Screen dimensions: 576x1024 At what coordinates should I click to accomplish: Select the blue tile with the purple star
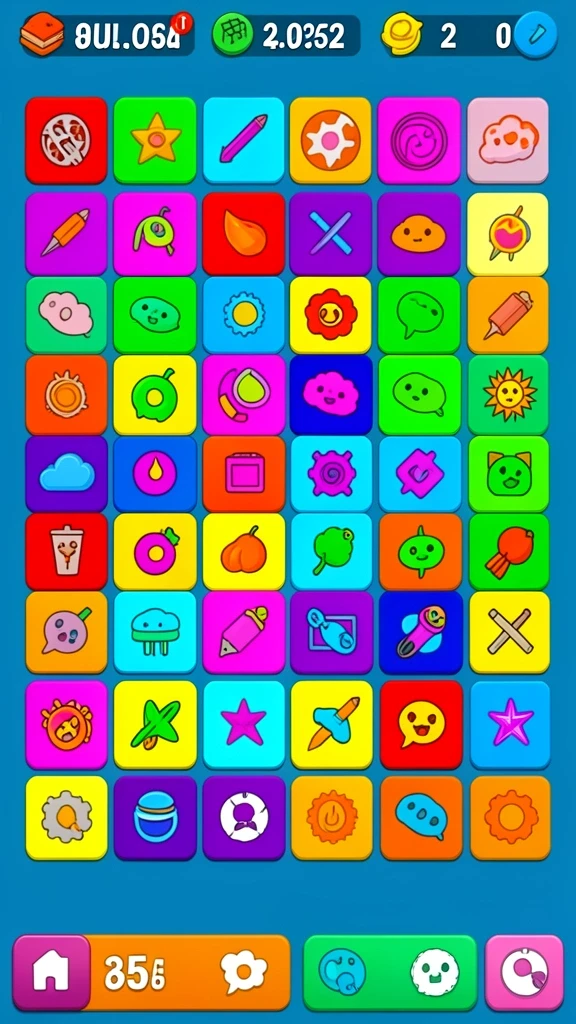click(x=510, y=725)
